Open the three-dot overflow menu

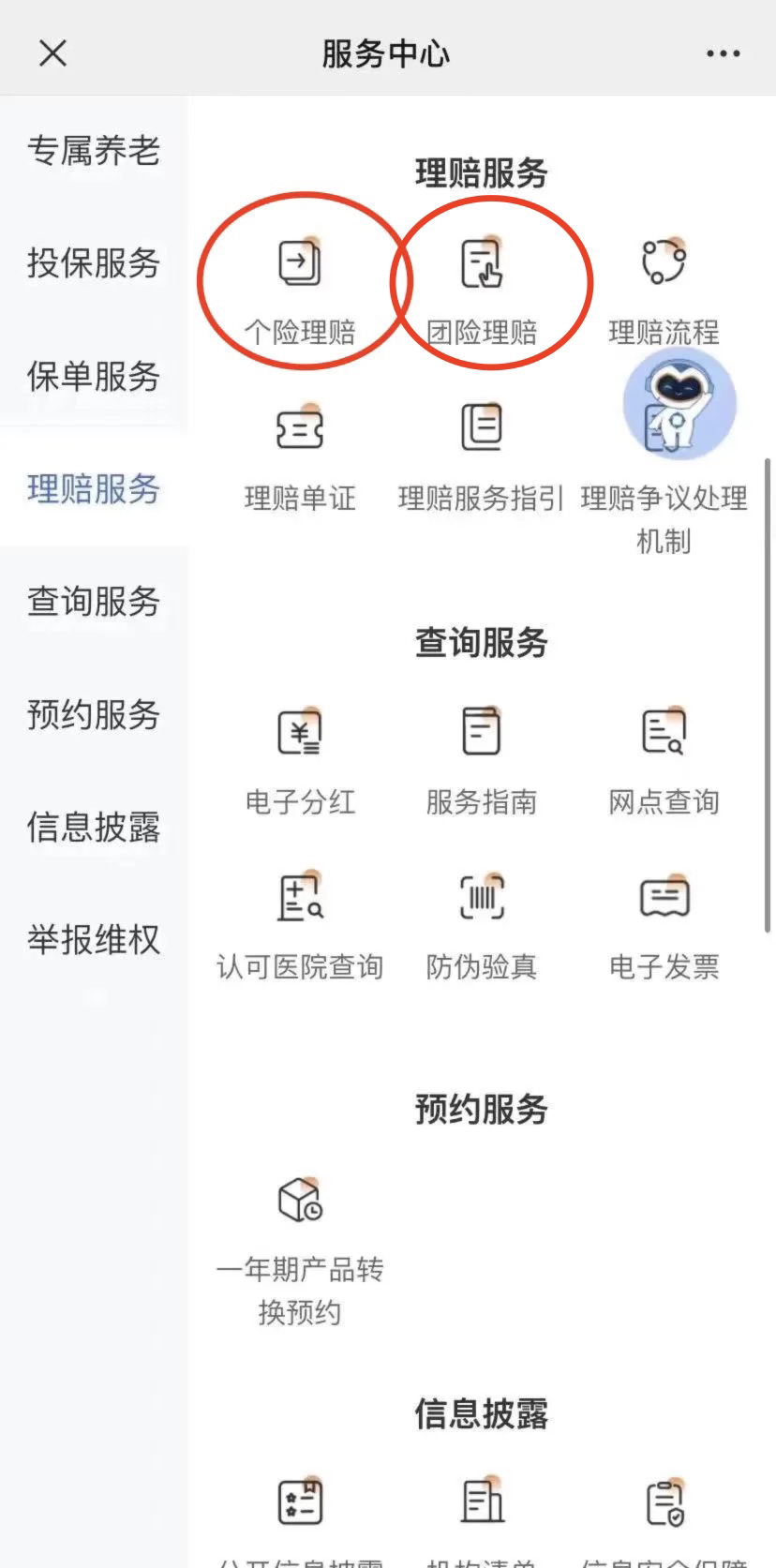click(723, 53)
